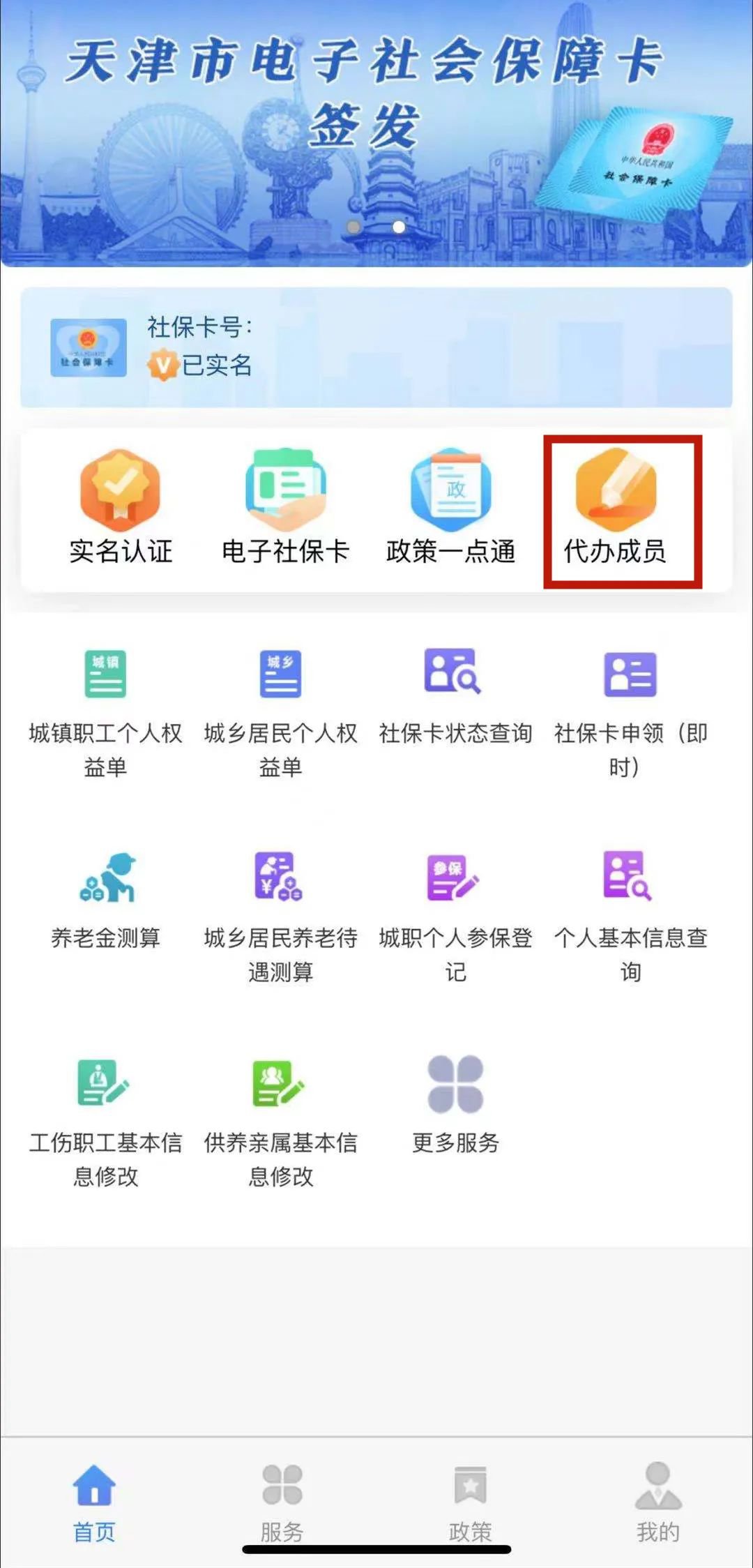Viewport: 753px width, 1568px height.
Task: Open 城职个人参保登记
Action: 455,914
